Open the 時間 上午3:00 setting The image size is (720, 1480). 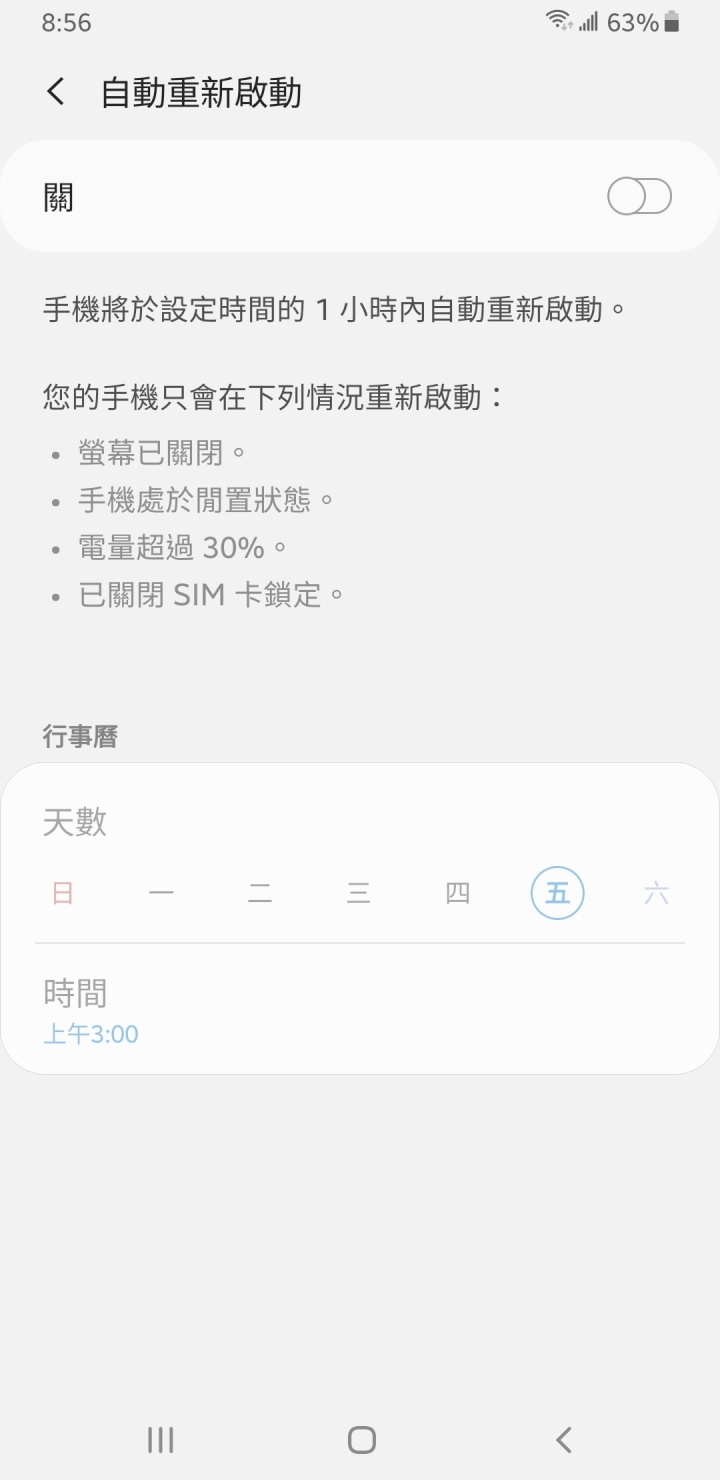[x=360, y=1010]
